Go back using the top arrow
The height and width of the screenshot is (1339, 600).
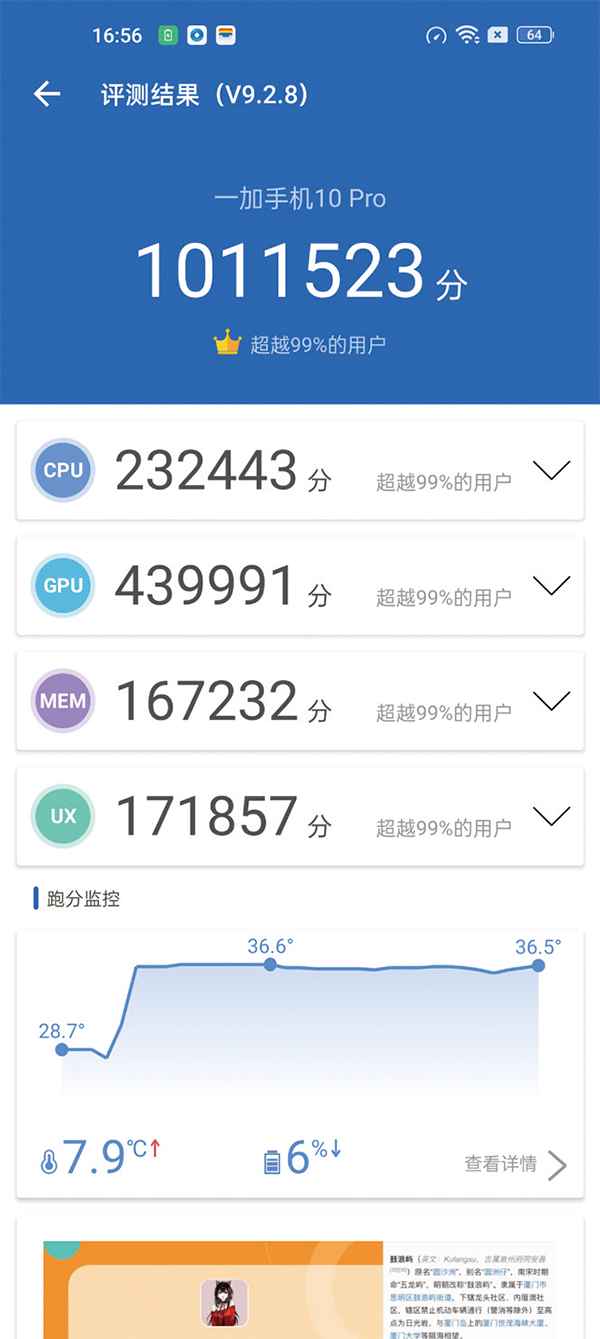47,94
